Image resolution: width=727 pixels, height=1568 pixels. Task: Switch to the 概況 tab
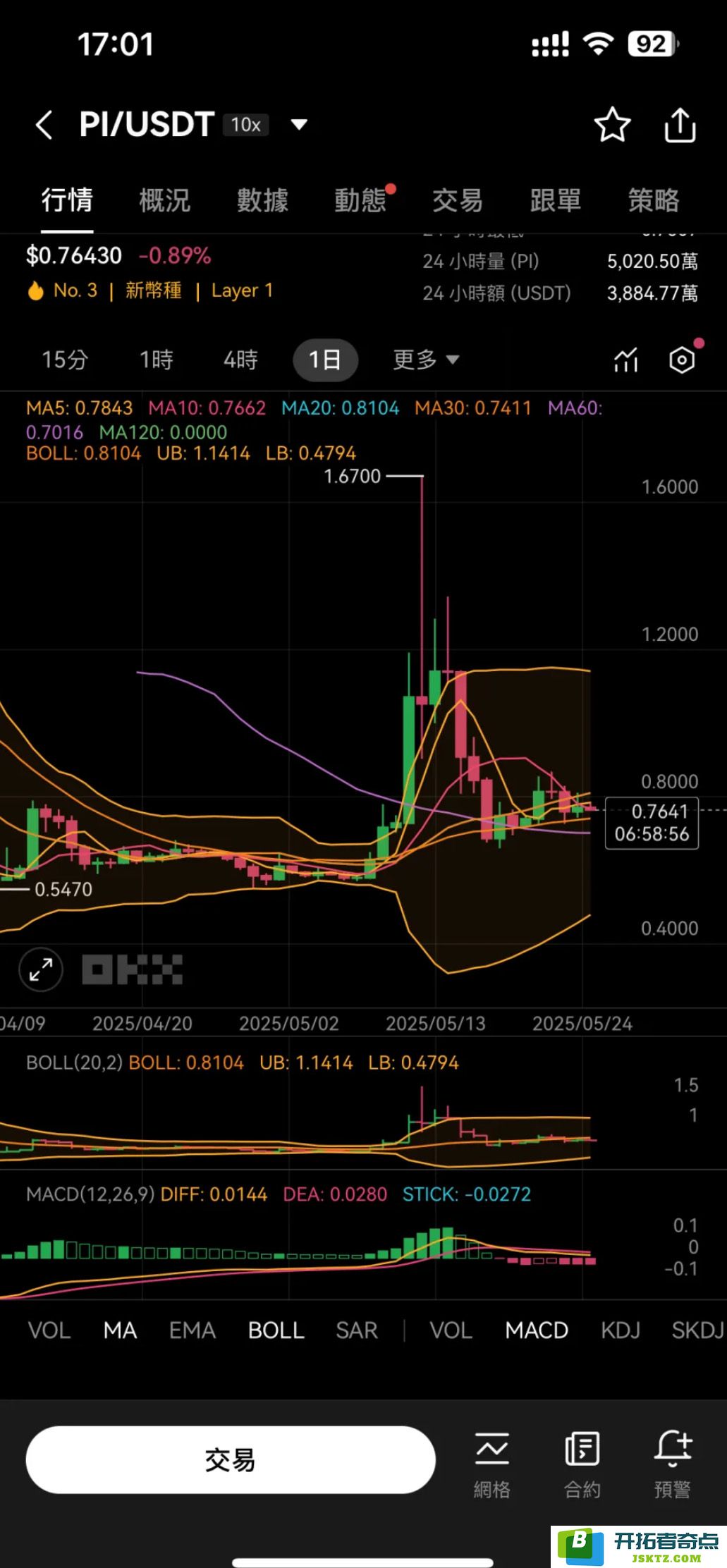165,200
